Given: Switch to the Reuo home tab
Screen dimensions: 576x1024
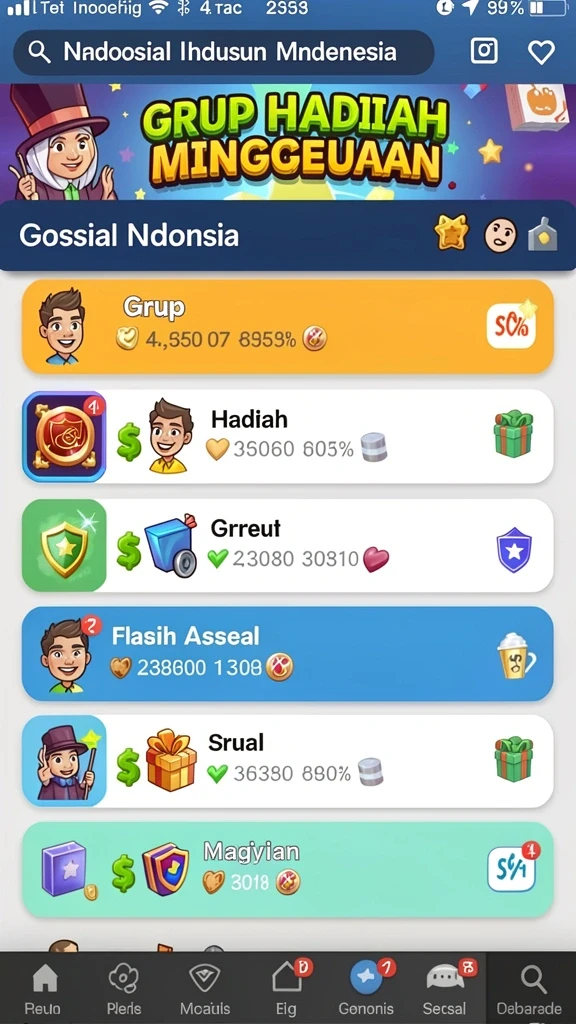Looking at the screenshot, I should 43,988.
